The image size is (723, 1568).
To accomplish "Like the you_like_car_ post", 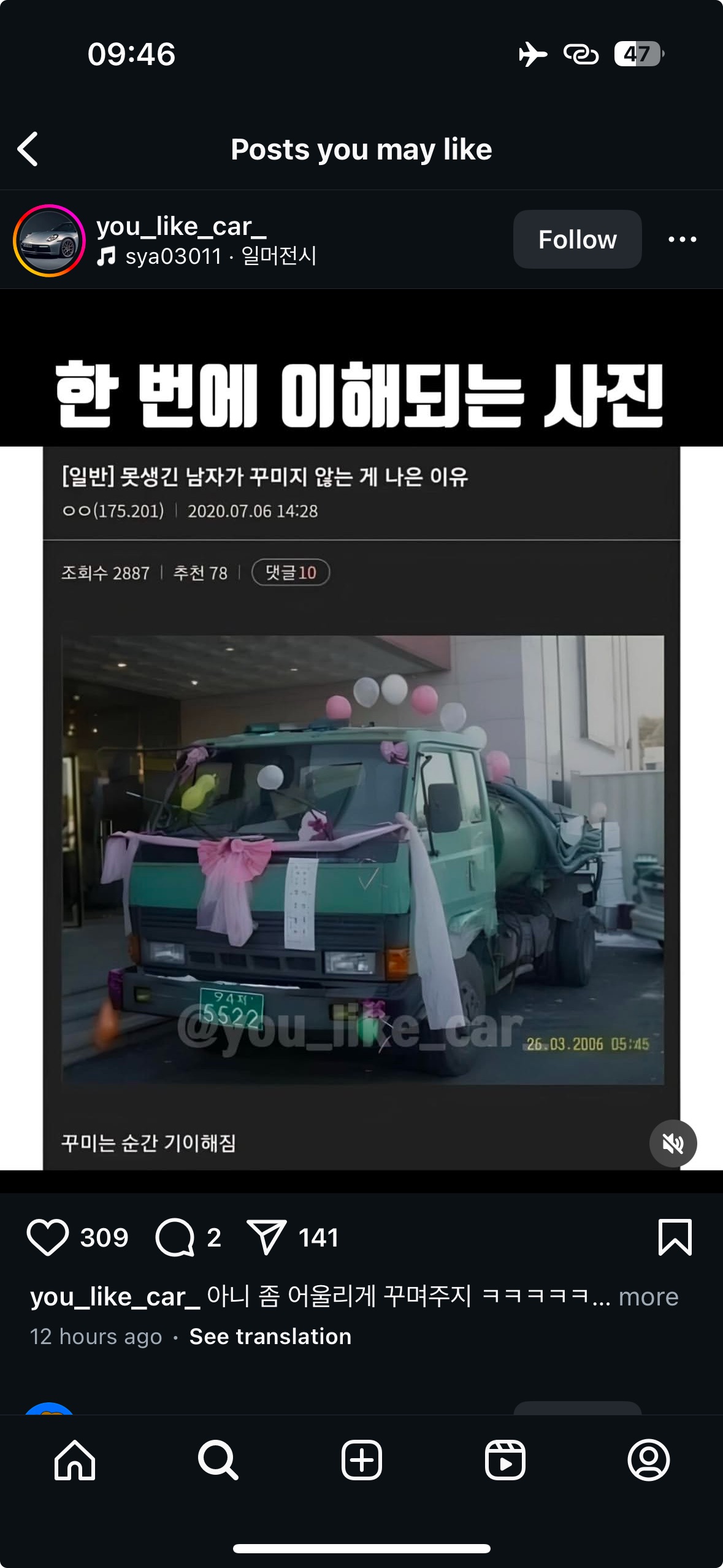I will (x=48, y=1237).
